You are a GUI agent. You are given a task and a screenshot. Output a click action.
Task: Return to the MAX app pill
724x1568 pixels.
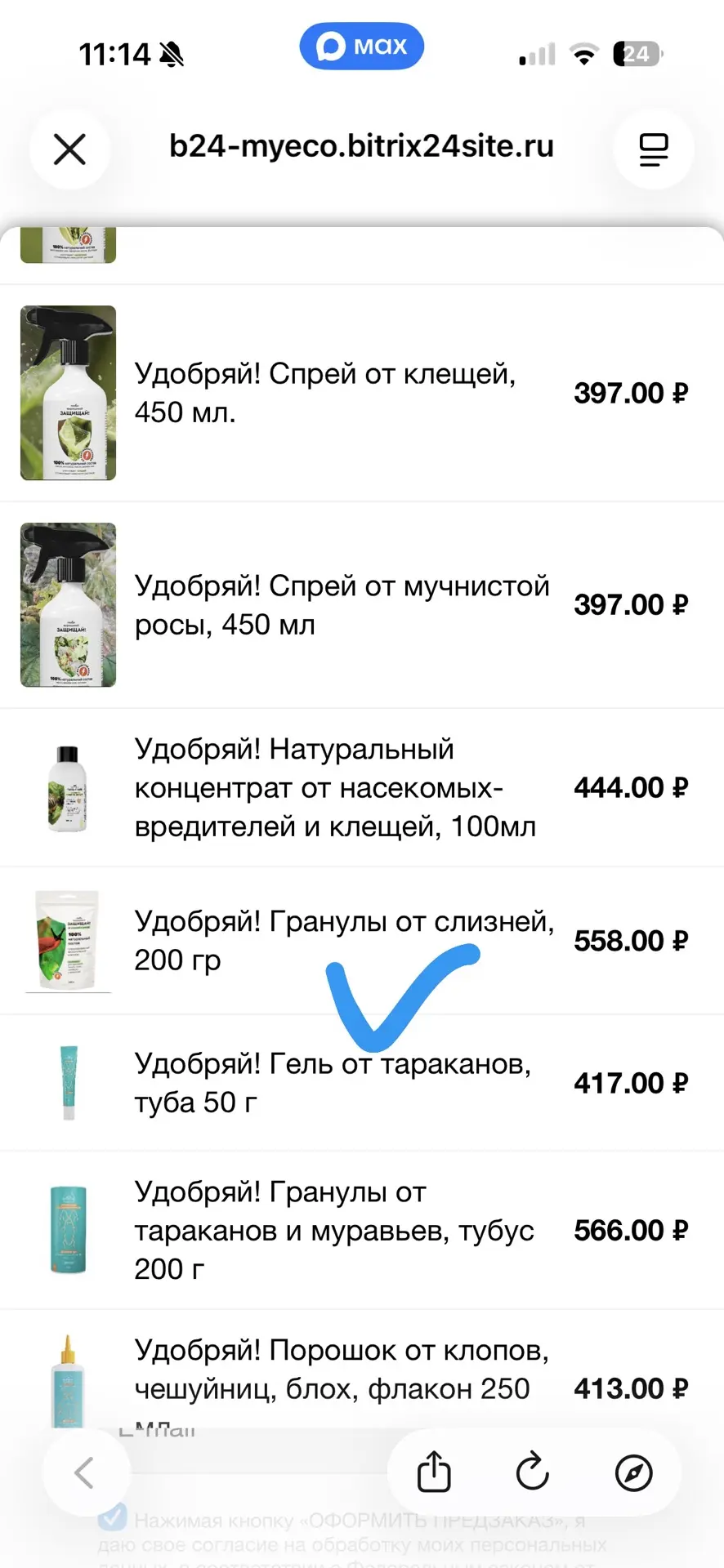pyautogui.click(x=362, y=47)
